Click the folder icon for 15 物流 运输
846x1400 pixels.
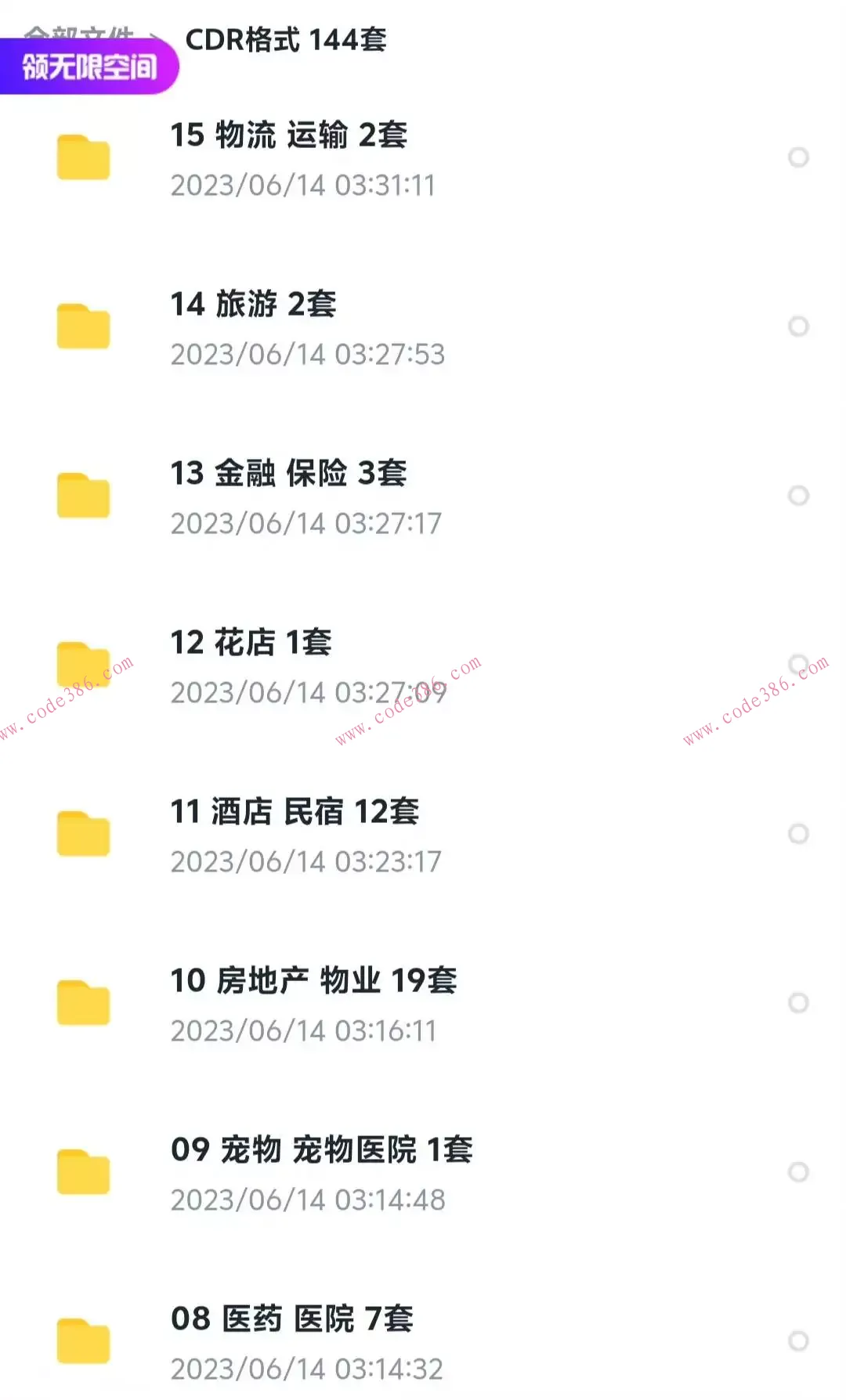[x=83, y=157]
